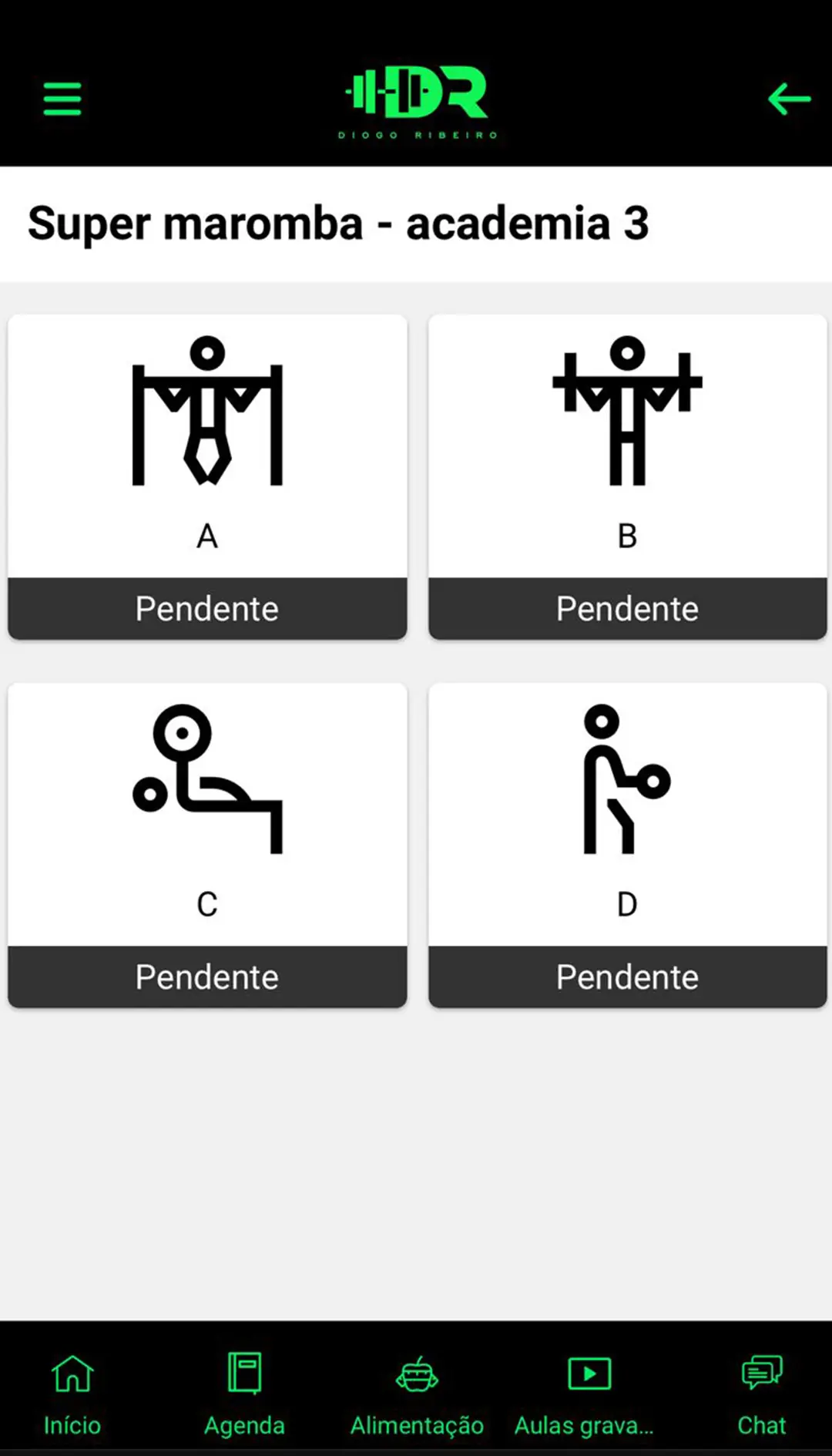Open the hamburger navigation menu
Image resolution: width=832 pixels, height=1456 pixels.
point(62,98)
